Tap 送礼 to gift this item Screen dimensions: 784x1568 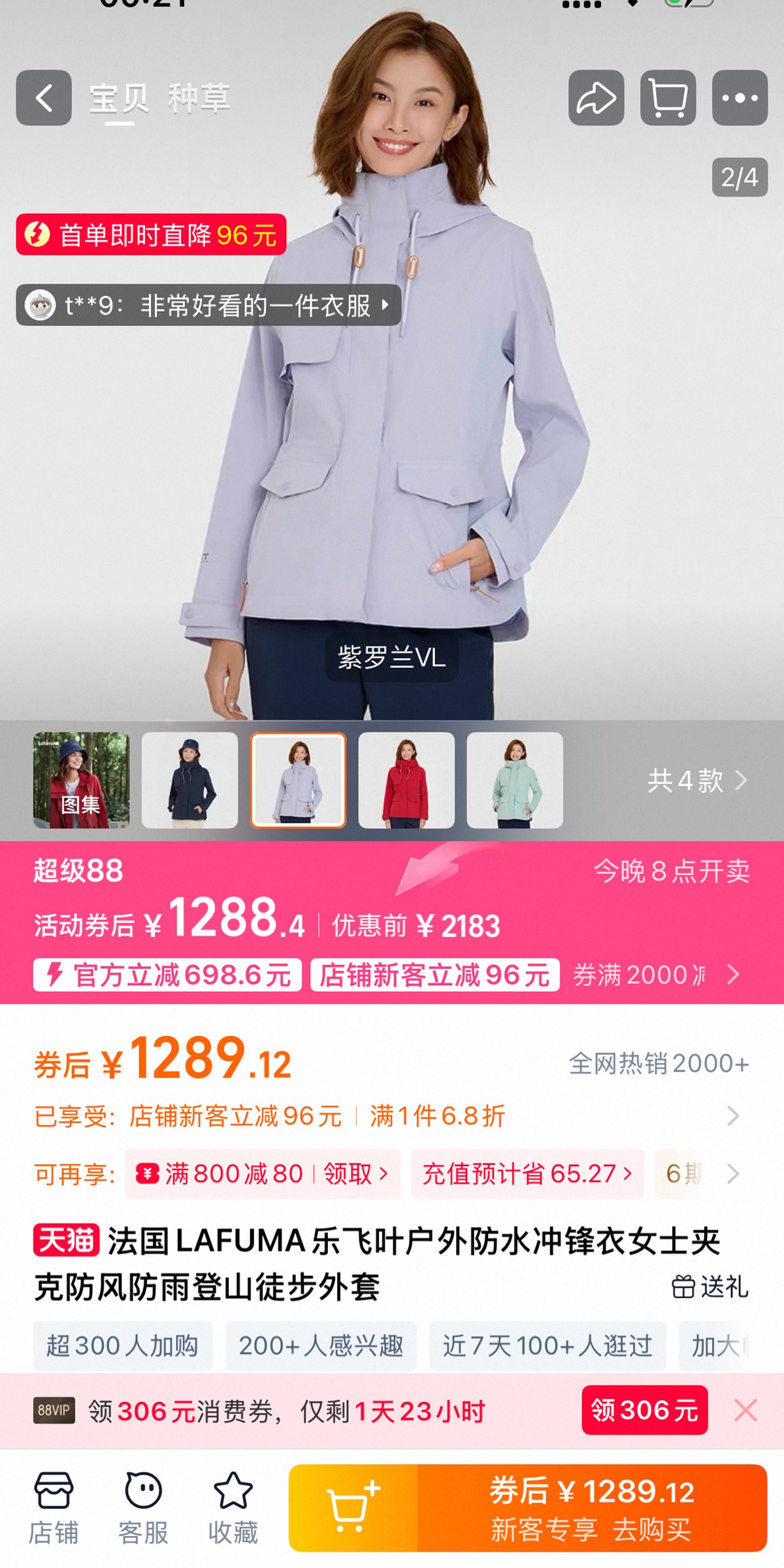click(710, 1287)
